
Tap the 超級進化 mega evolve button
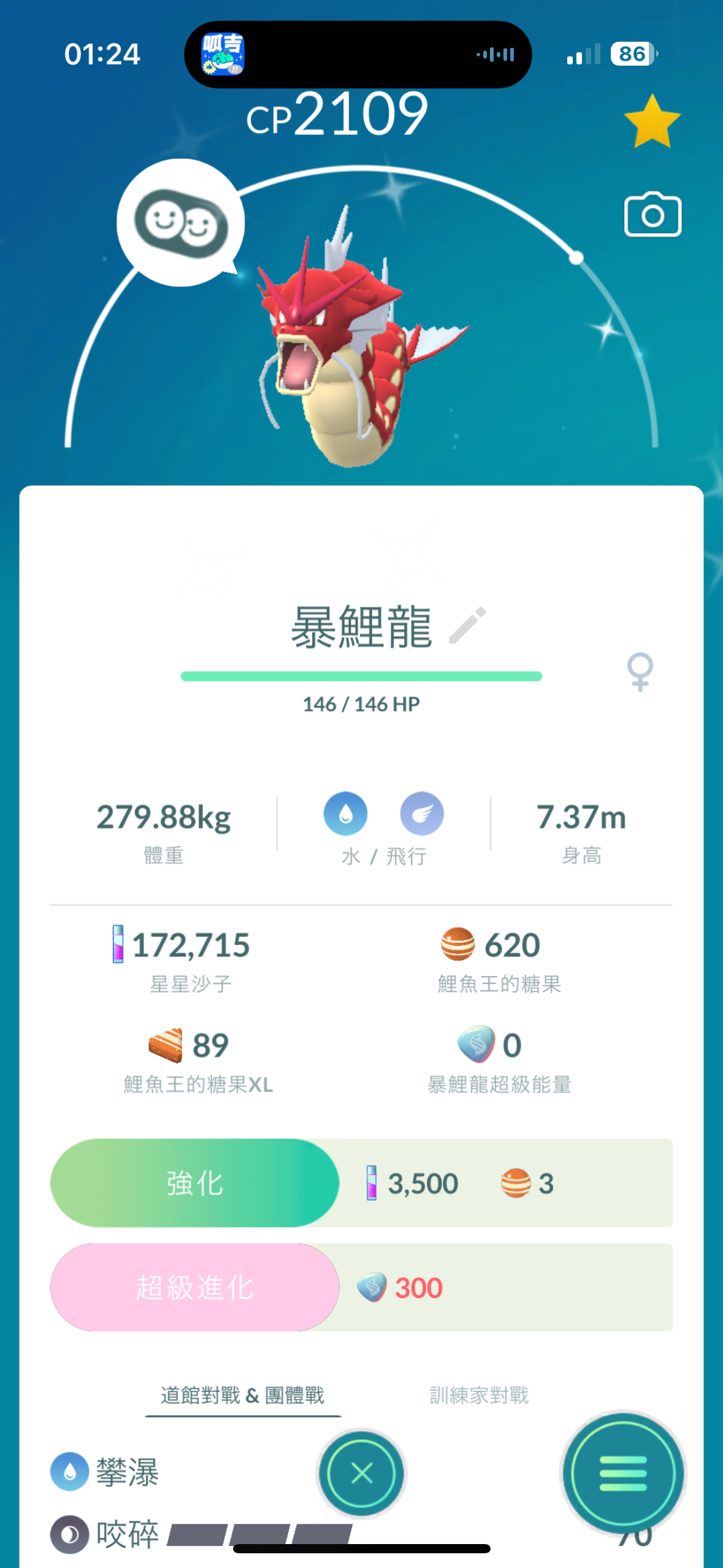(194, 1287)
